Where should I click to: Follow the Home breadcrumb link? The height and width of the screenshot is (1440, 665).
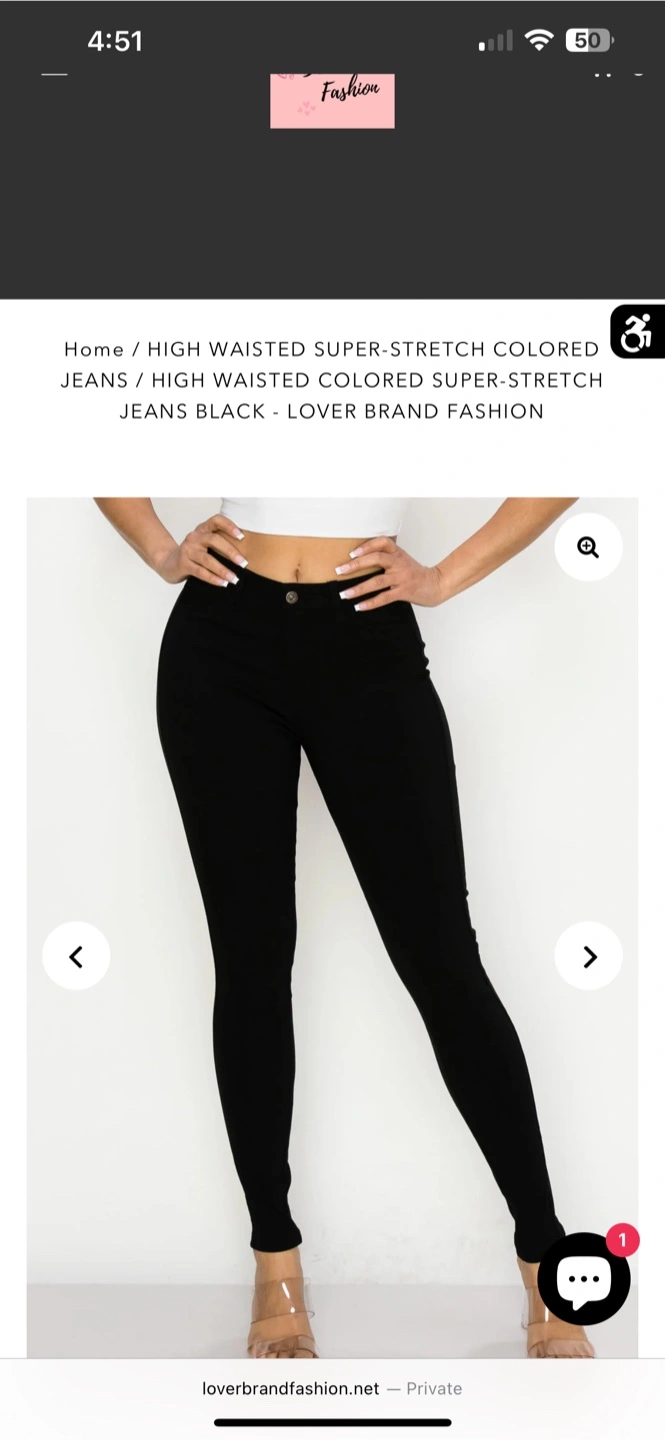pos(94,349)
